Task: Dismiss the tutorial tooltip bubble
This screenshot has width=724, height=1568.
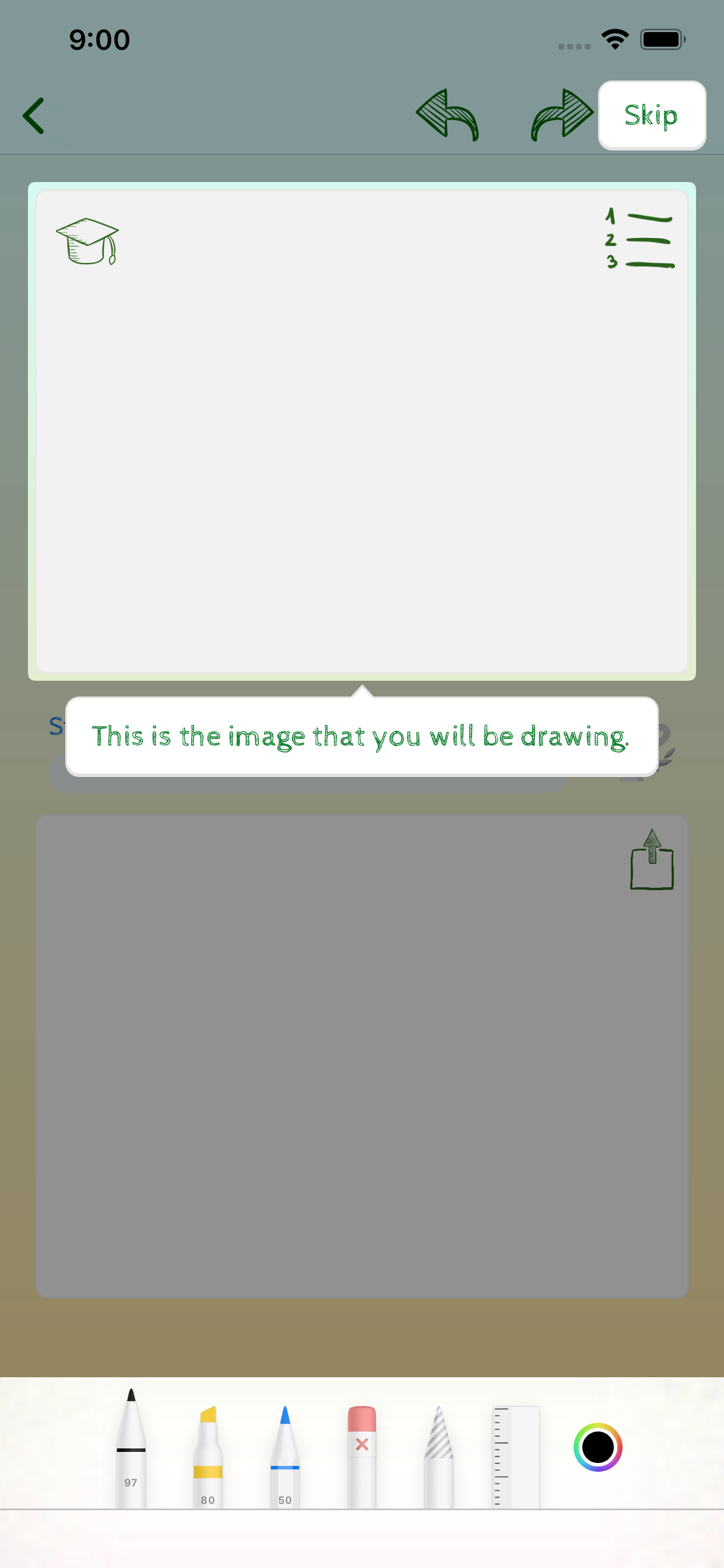Action: [362, 736]
